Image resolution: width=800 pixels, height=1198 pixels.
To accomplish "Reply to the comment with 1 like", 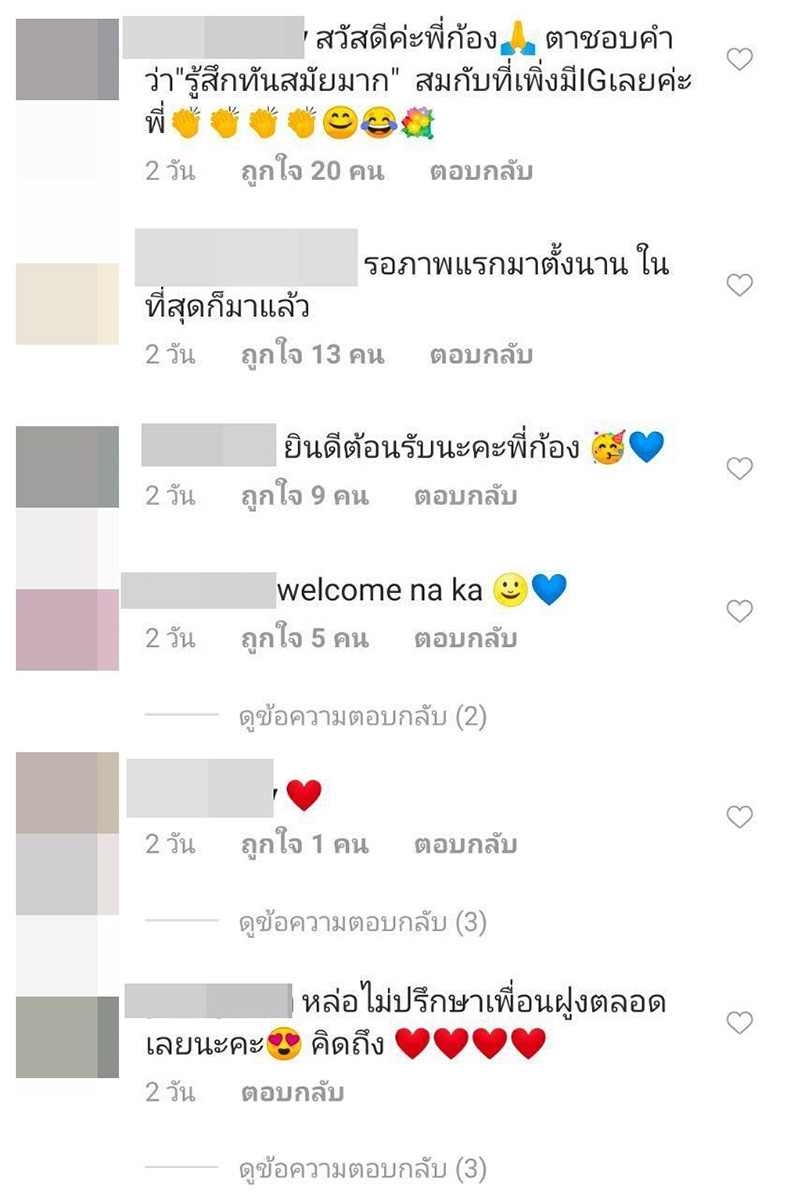I will point(465,845).
